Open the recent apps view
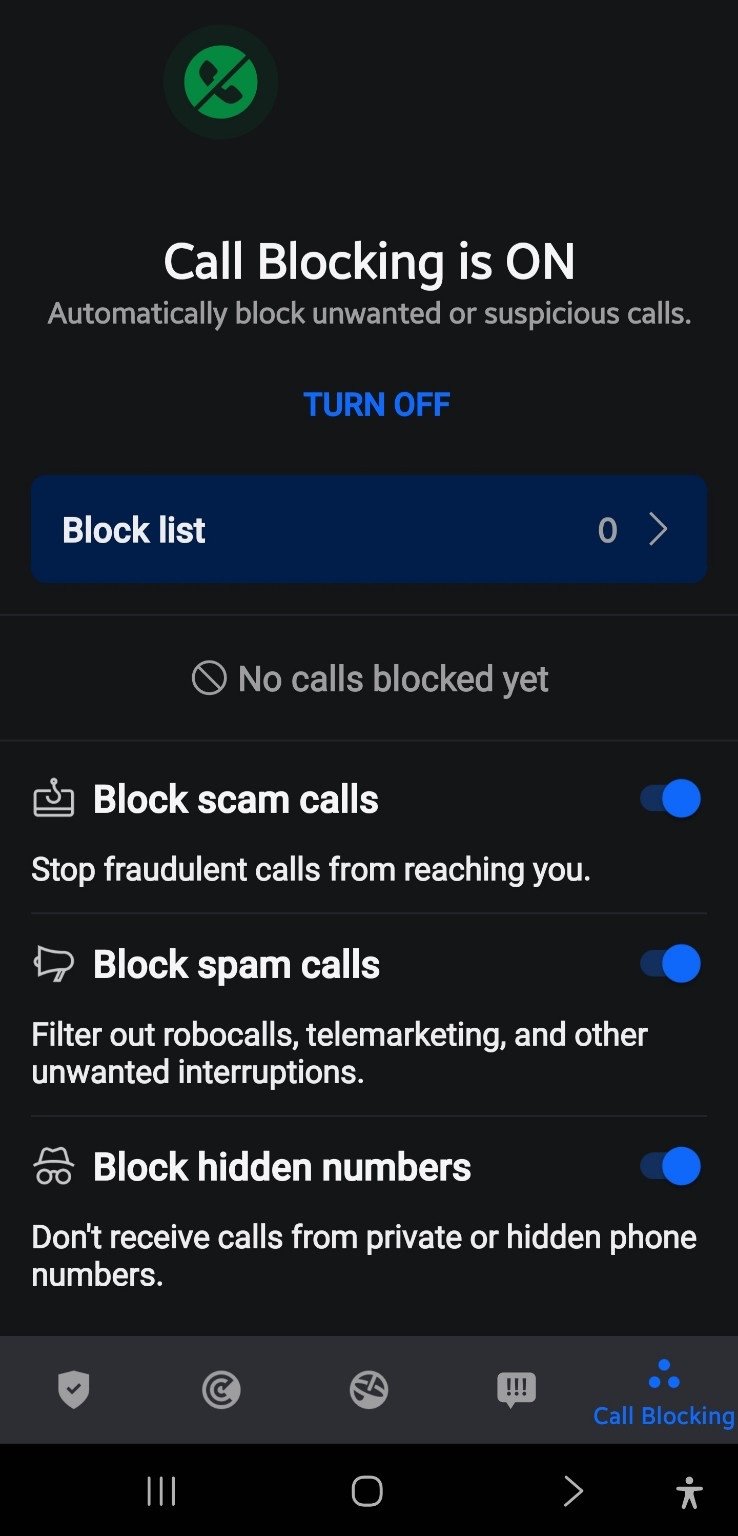The image size is (738, 1536). coord(161,1491)
